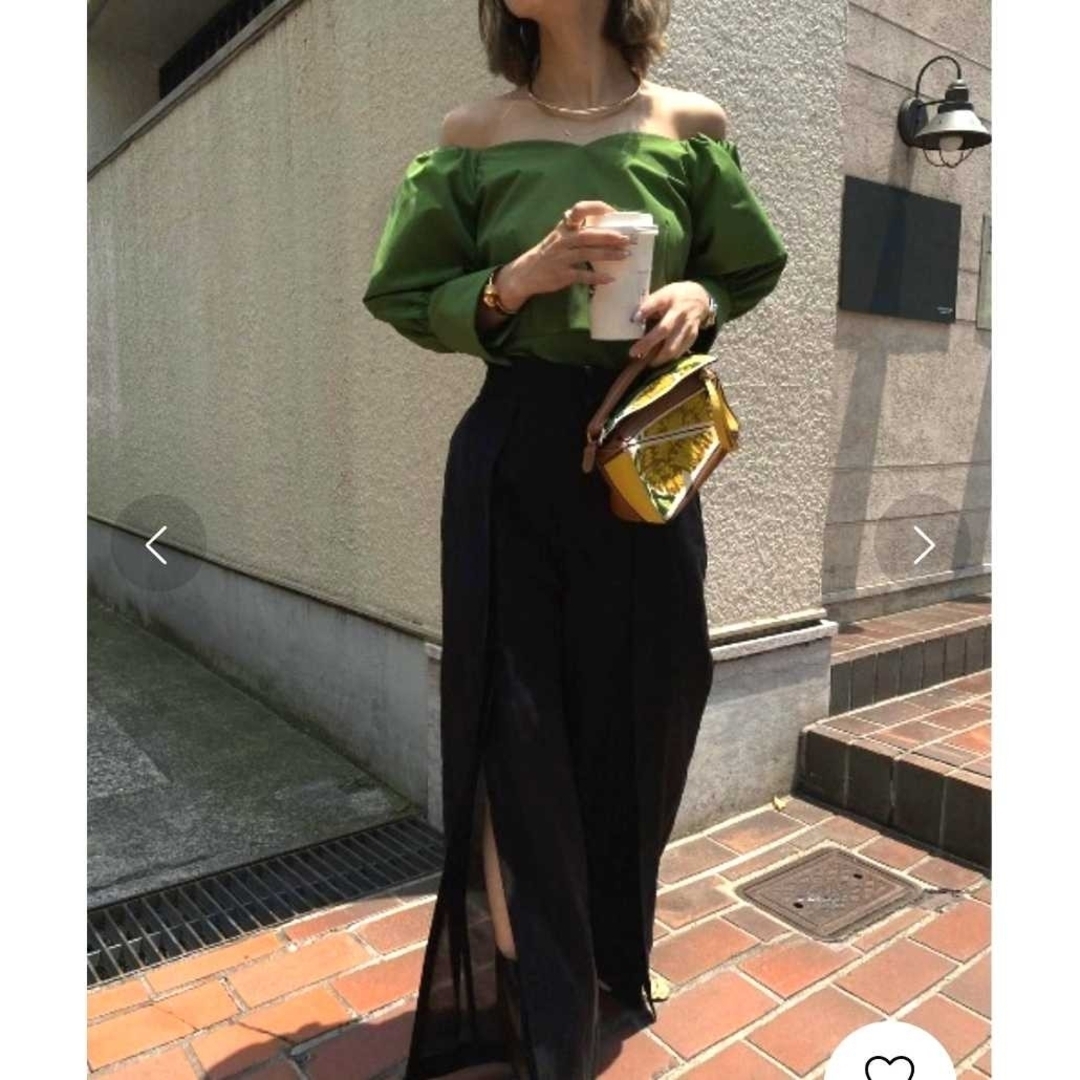Image resolution: width=1080 pixels, height=1080 pixels.
Task: Add this item to favorites with heart
Action: 889,1064
